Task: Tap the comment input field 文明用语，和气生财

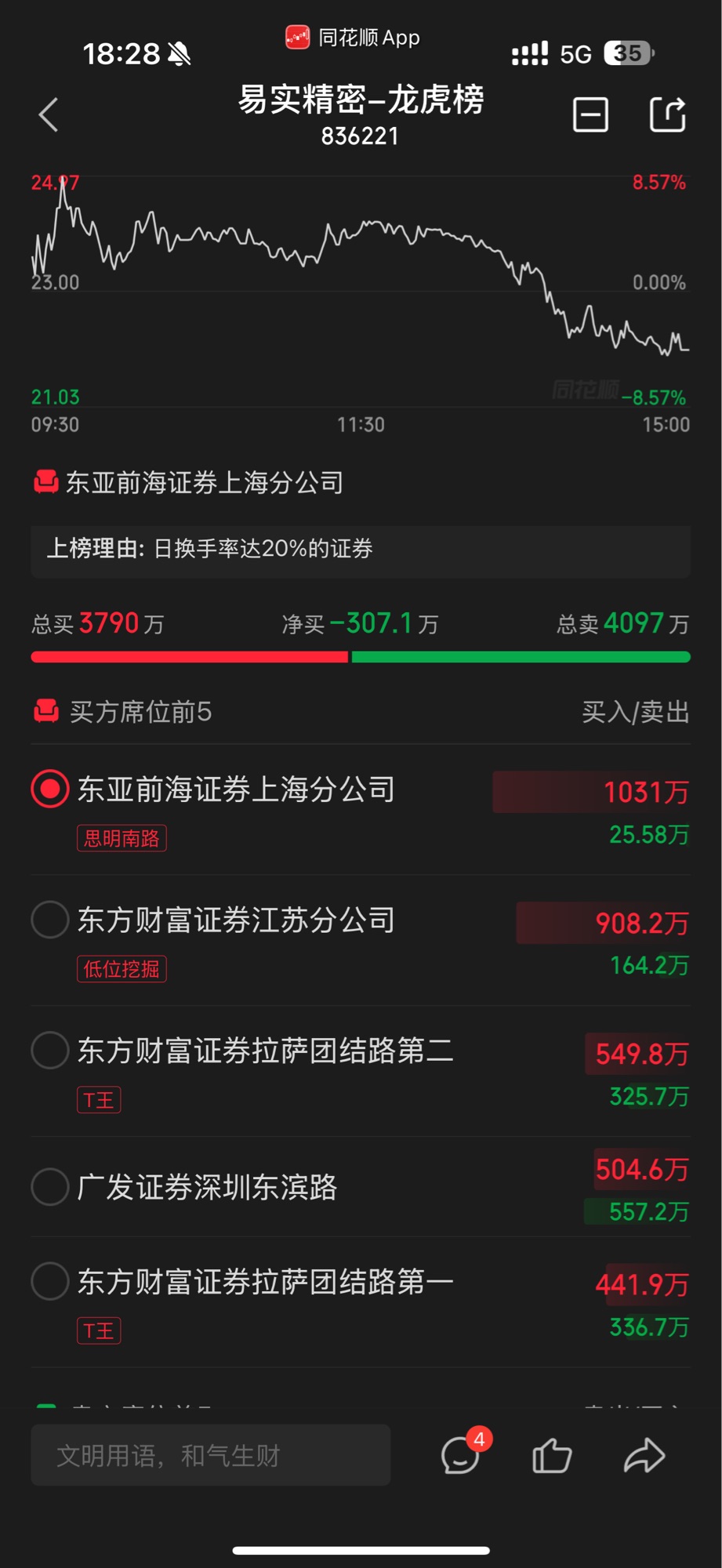Action: 210,1456
